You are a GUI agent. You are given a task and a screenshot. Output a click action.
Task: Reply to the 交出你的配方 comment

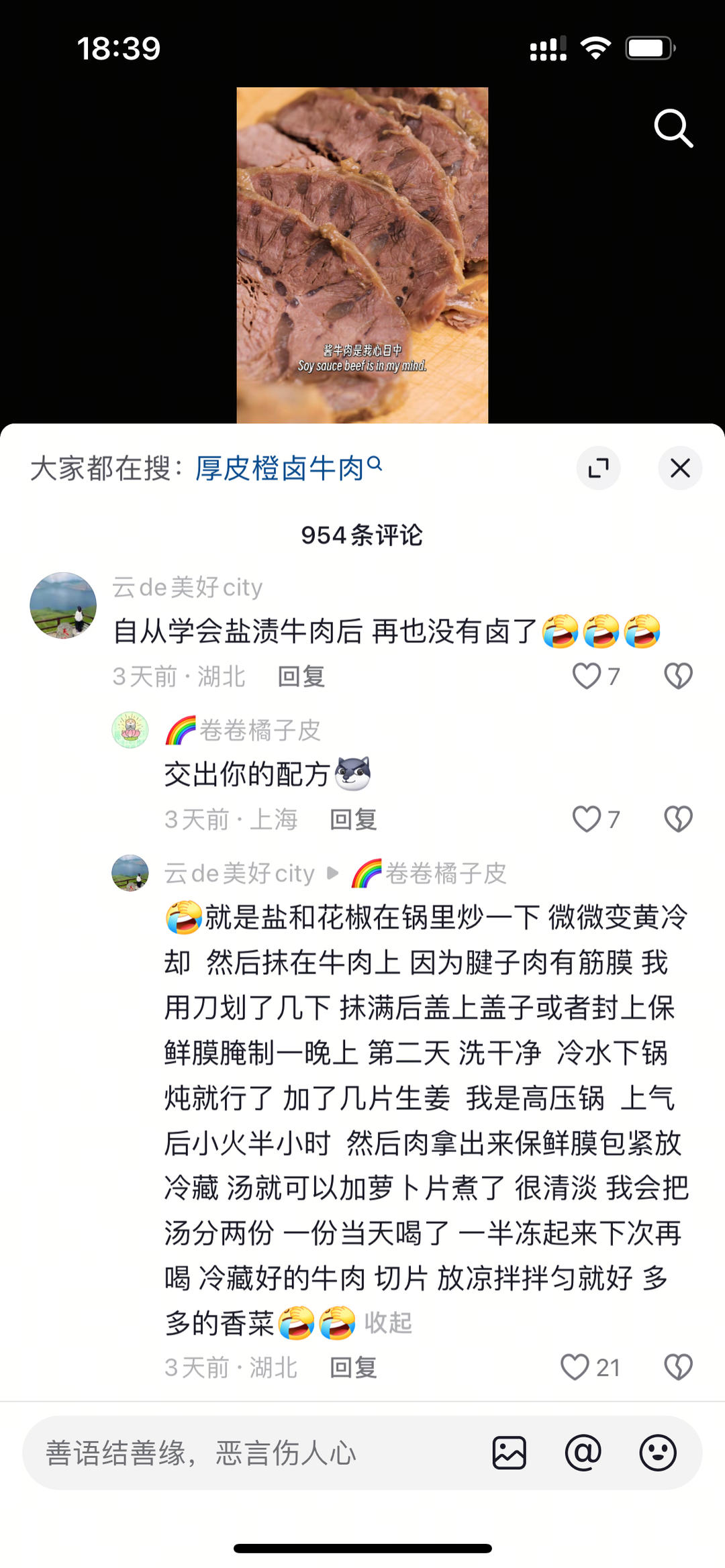tap(353, 819)
